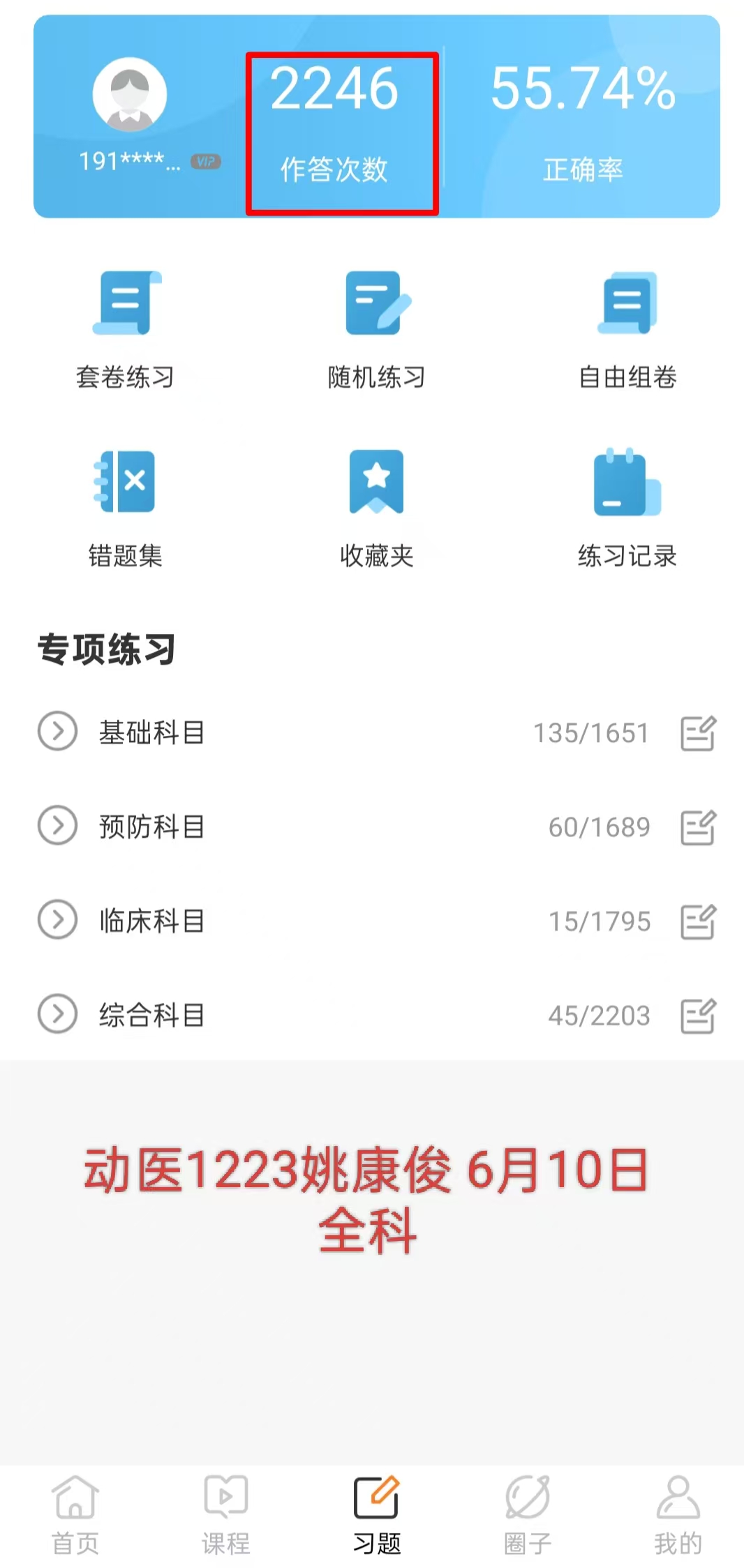Expand the 预防科目 section
This screenshot has height=1568, width=744.
coord(57,826)
